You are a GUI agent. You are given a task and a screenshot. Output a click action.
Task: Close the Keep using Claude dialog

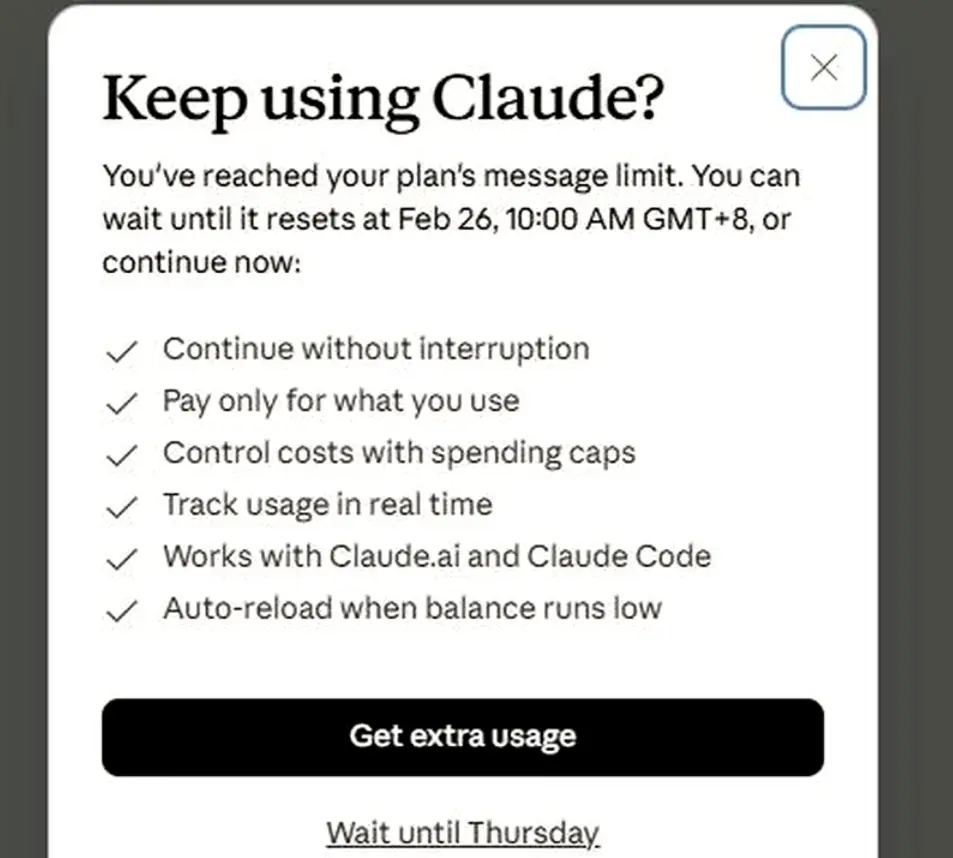click(823, 67)
